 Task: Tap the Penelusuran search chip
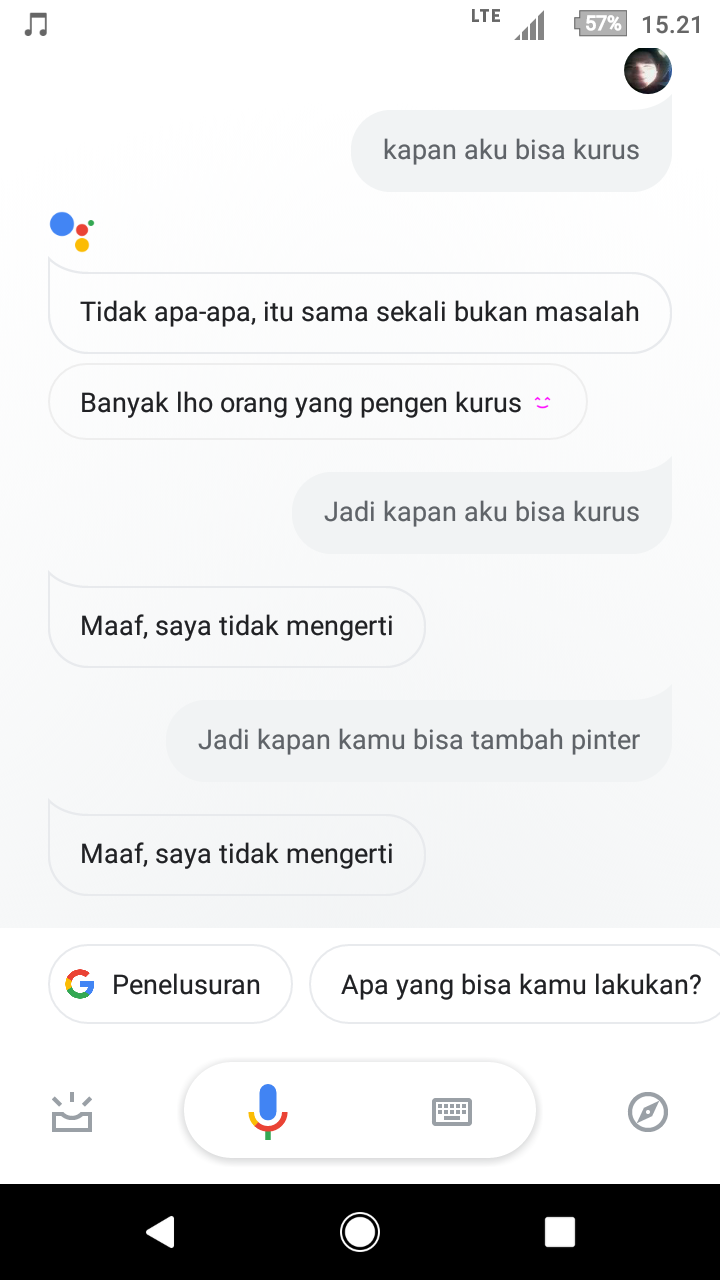tap(170, 984)
